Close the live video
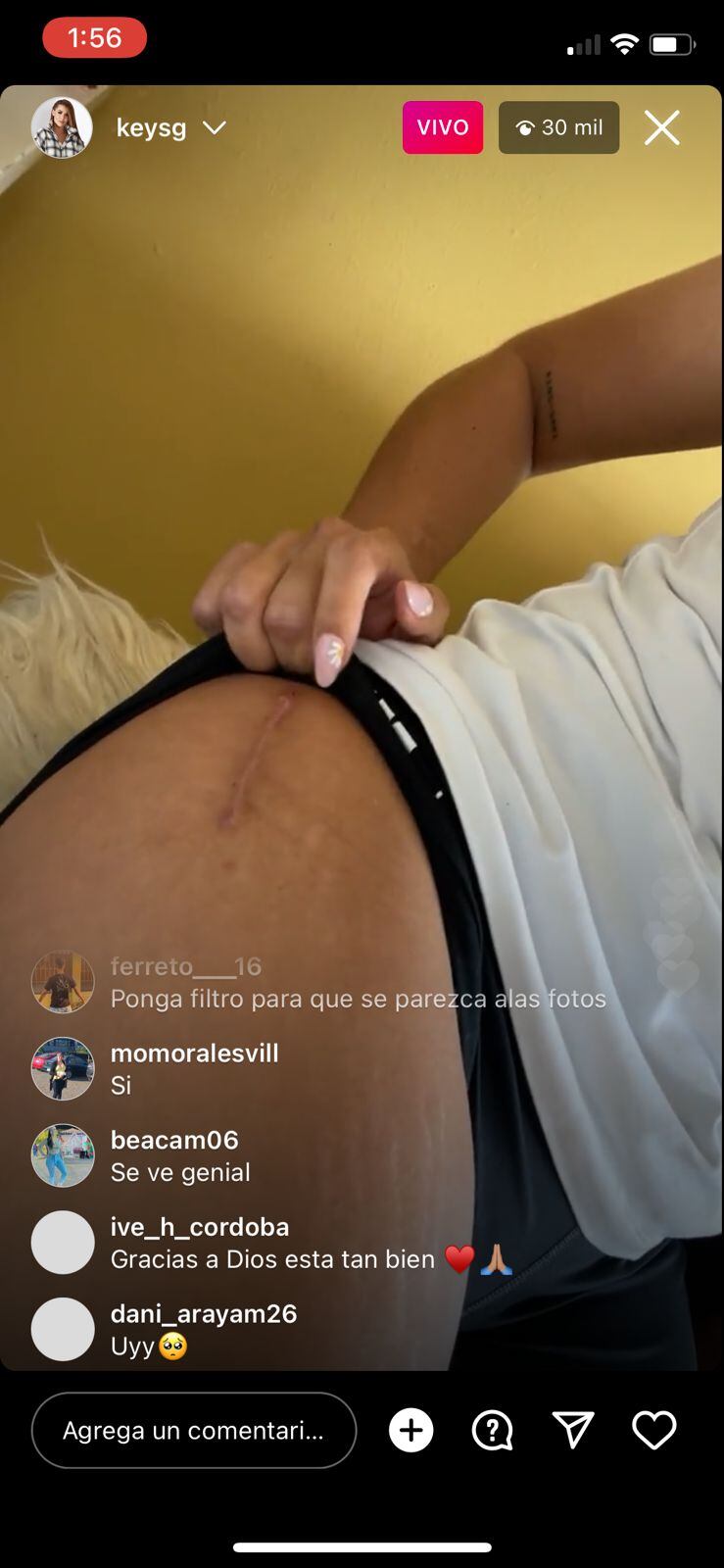This screenshot has height=1568, width=724. 661,128
